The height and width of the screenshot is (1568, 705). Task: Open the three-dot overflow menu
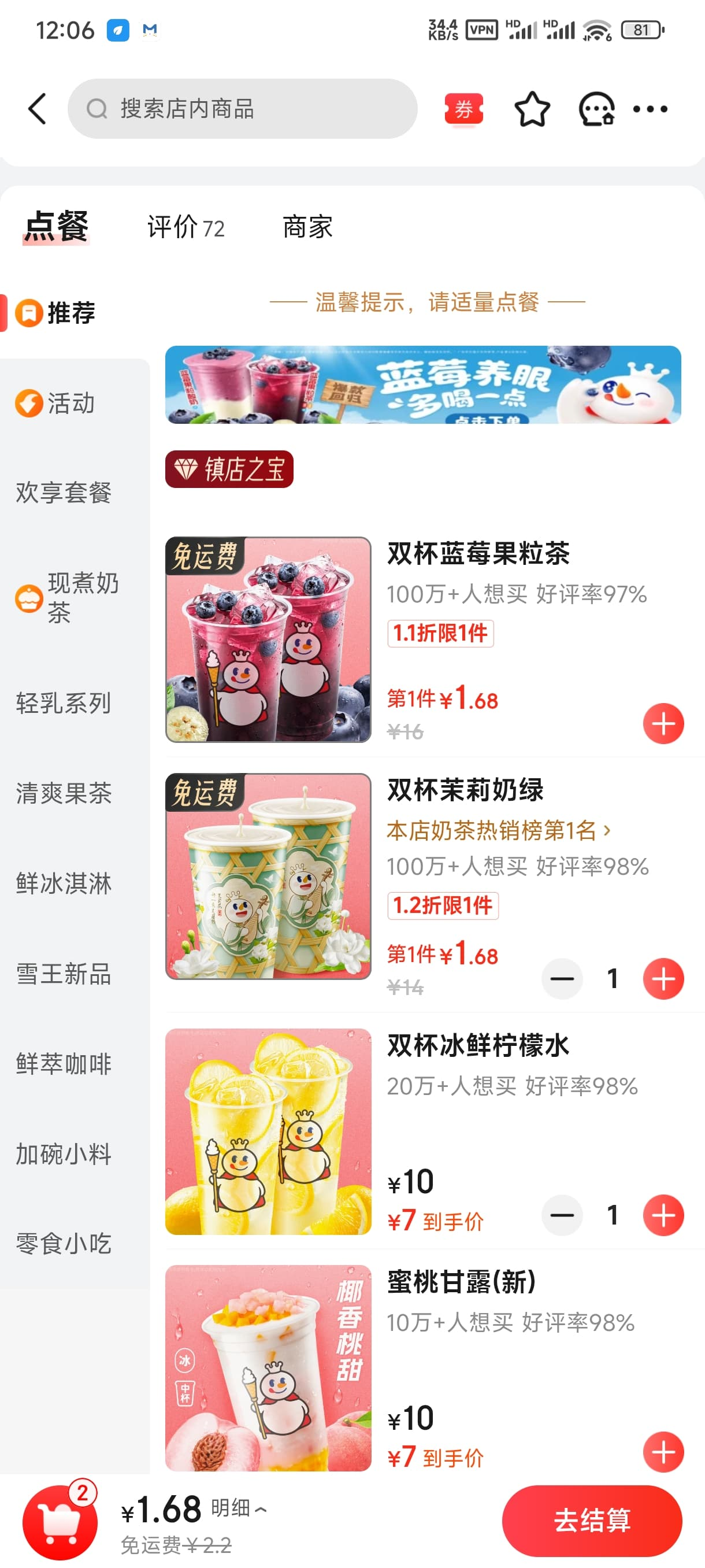(x=650, y=109)
